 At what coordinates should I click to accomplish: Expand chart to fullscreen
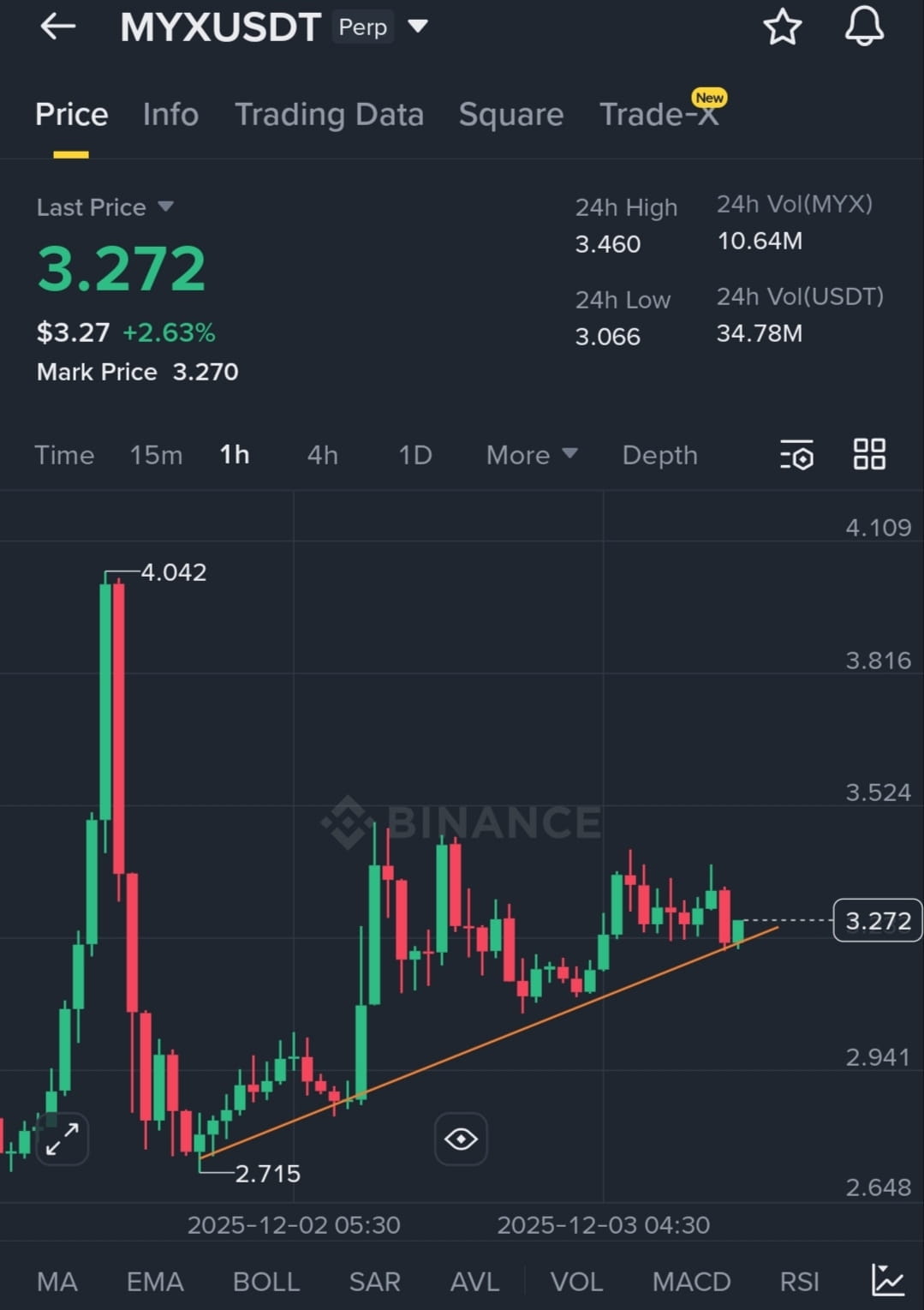[x=63, y=1140]
